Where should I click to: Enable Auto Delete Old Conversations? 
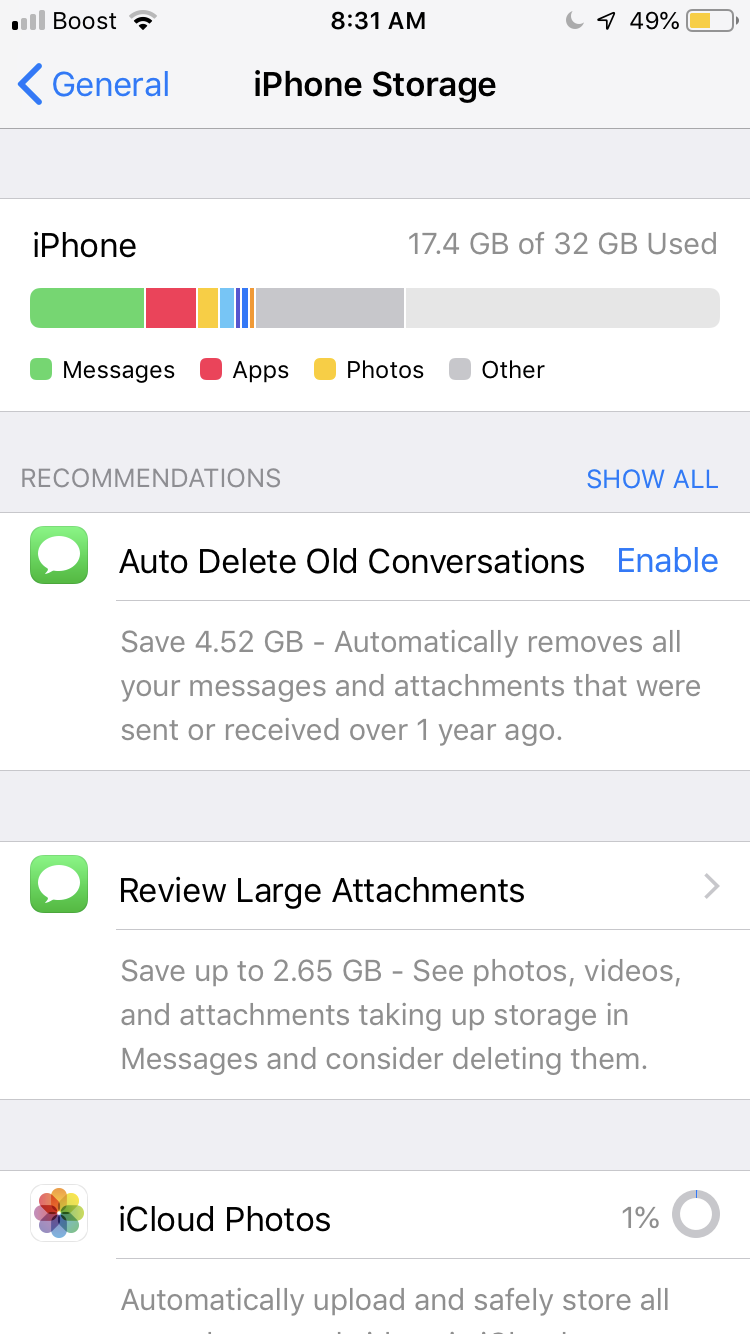click(667, 560)
